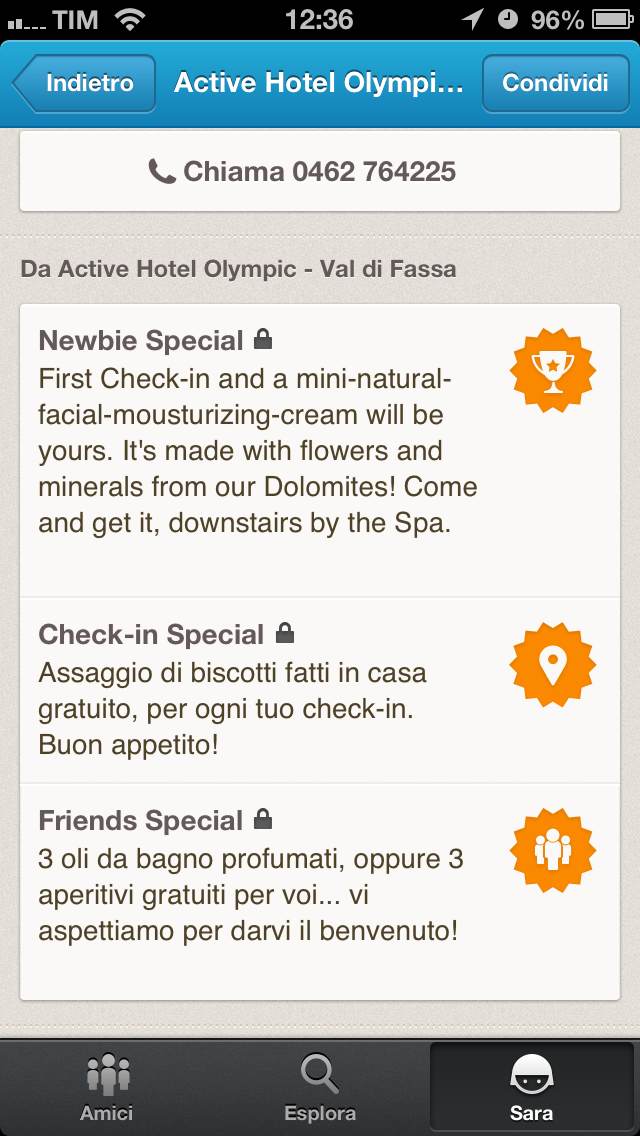Share the venue via Condividi
The width and height of the screenshot is (640, 1136).
point(555,83)
